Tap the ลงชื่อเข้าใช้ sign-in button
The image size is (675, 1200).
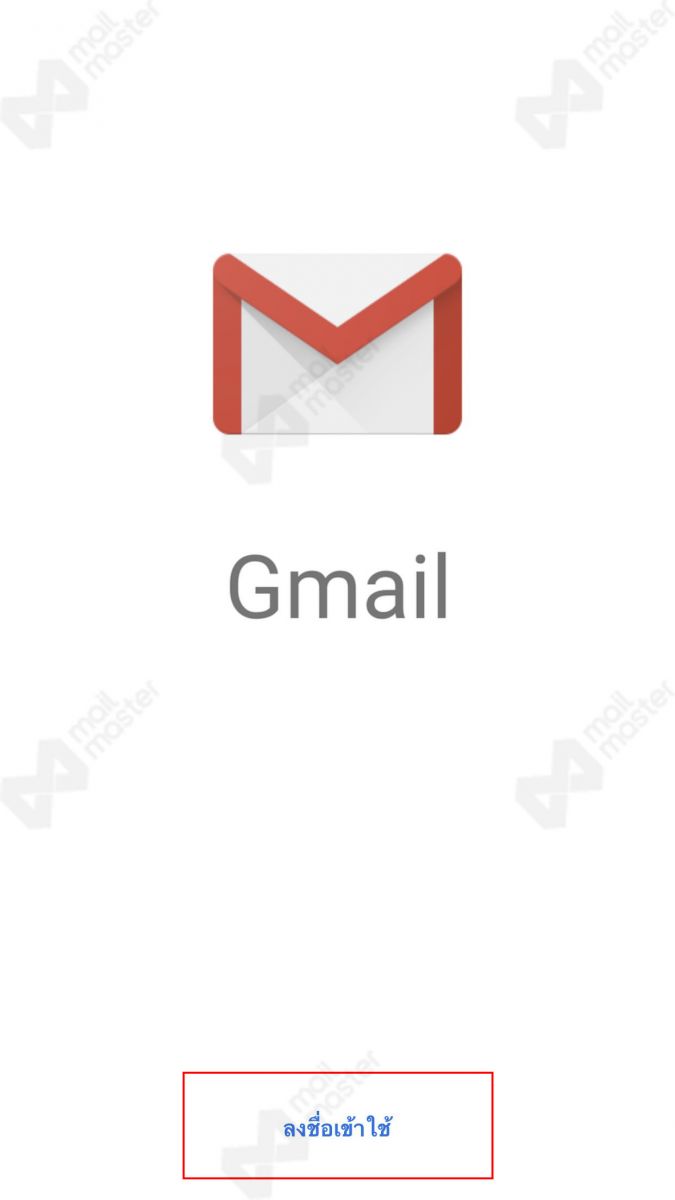[x=337, y=1128]
